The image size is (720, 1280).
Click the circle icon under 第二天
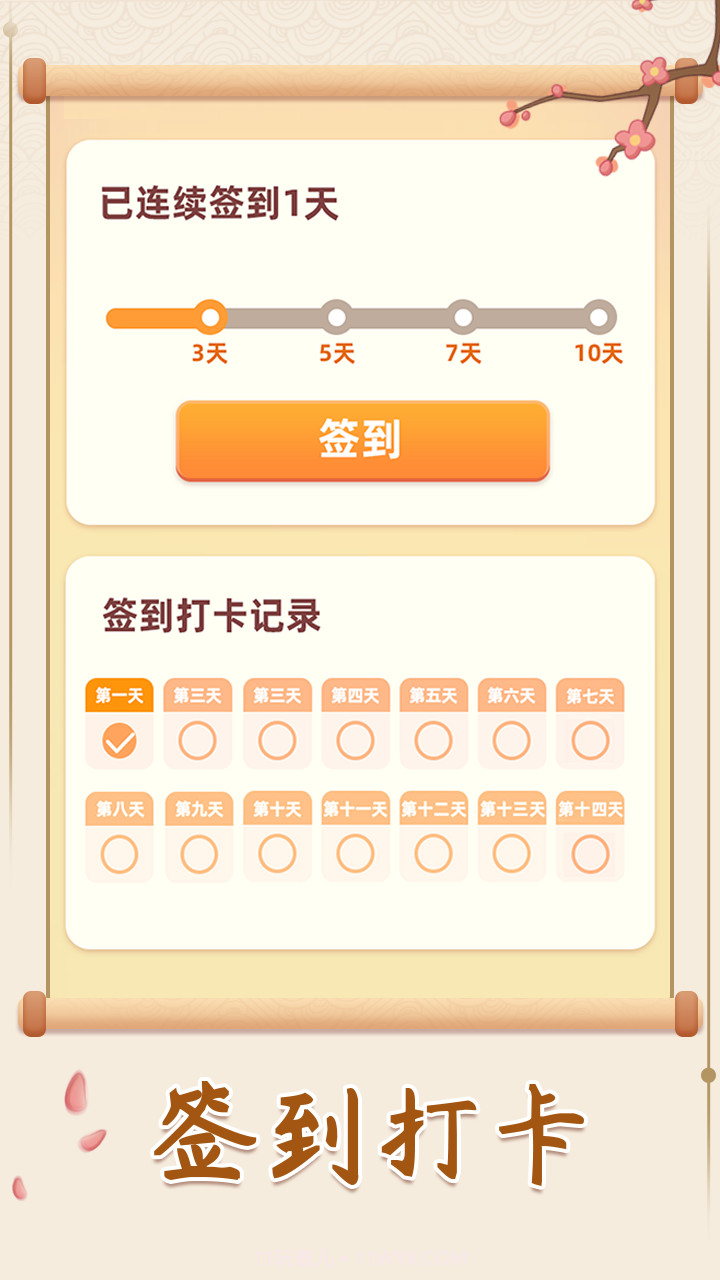tap(197, 741)
